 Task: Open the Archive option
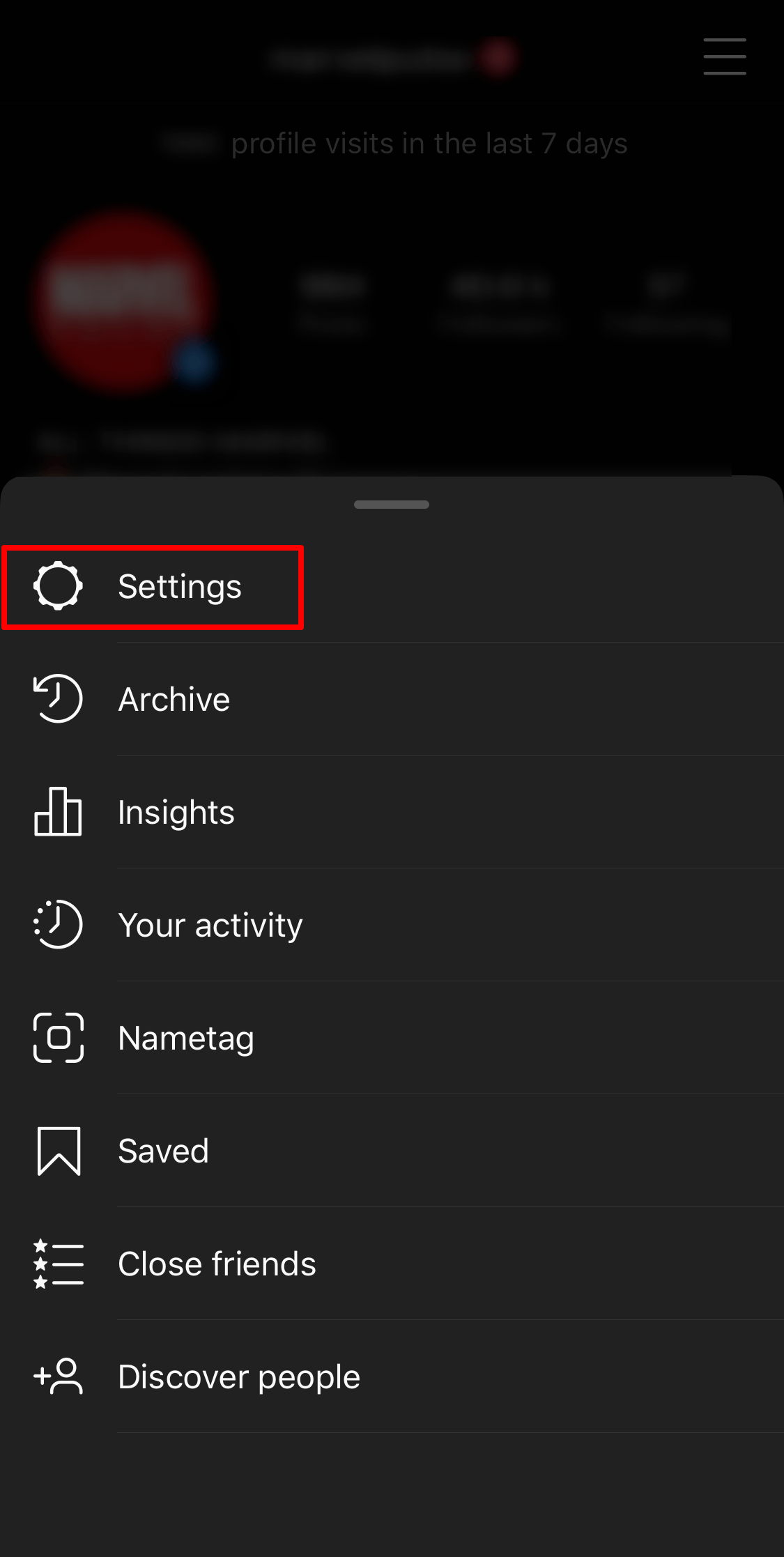coord(174,699)
